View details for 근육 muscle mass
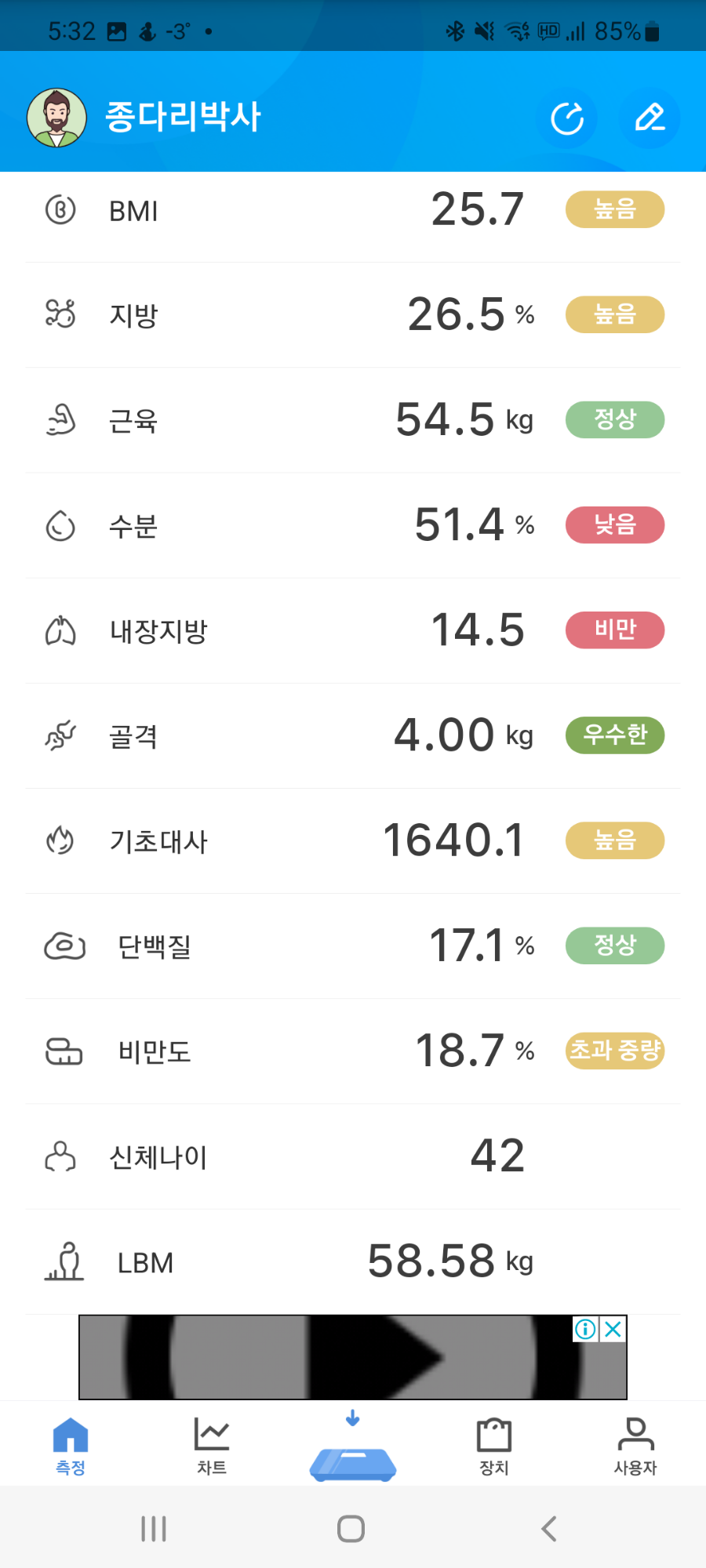This screenshot has height=1568, width=706. pyautogui.click(x=353, y=420)
